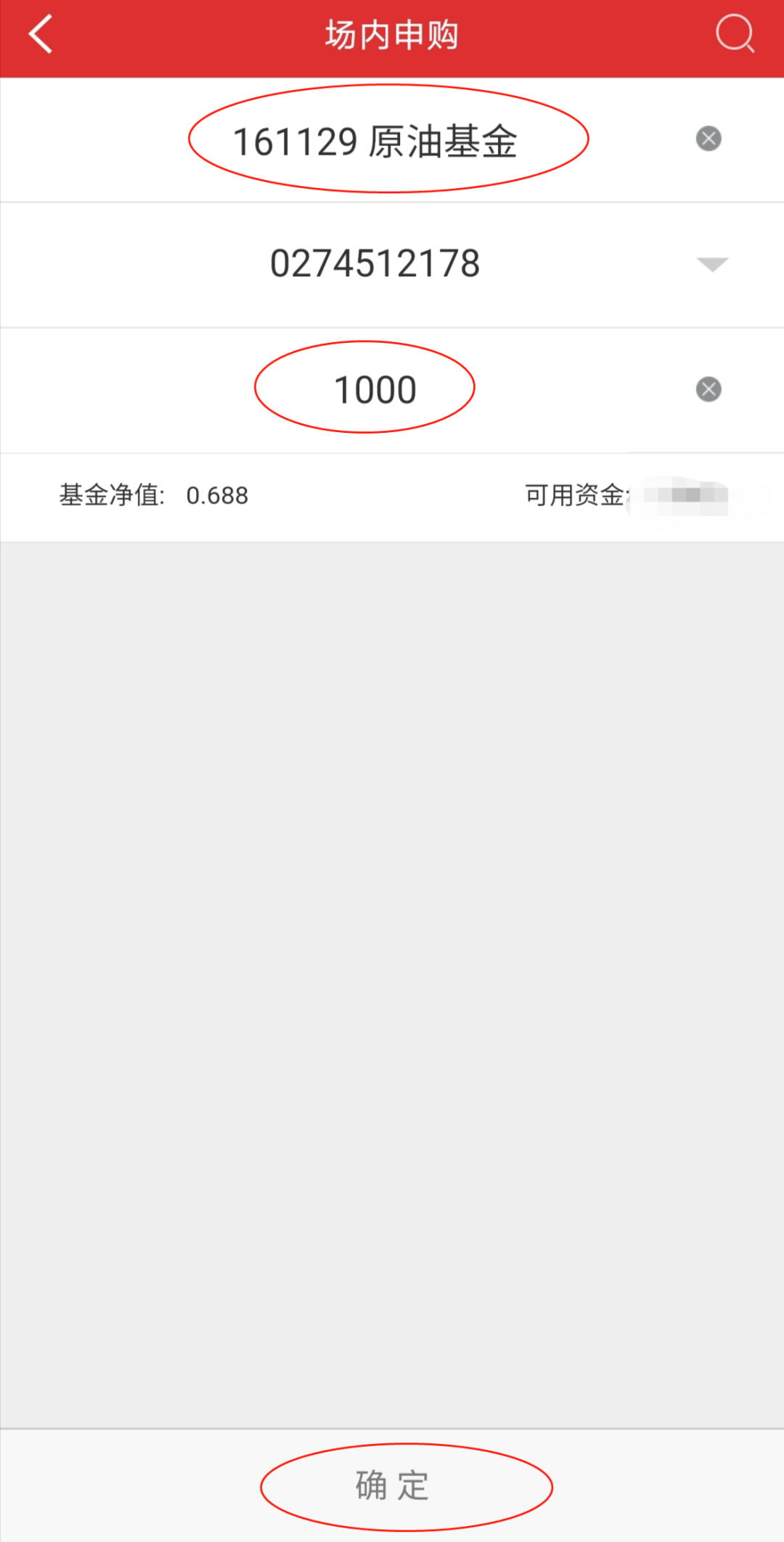Clear the 1000 amount field
Image resolution: width=784 pixels, height=1542 pixels.
(x=709, y=390)
